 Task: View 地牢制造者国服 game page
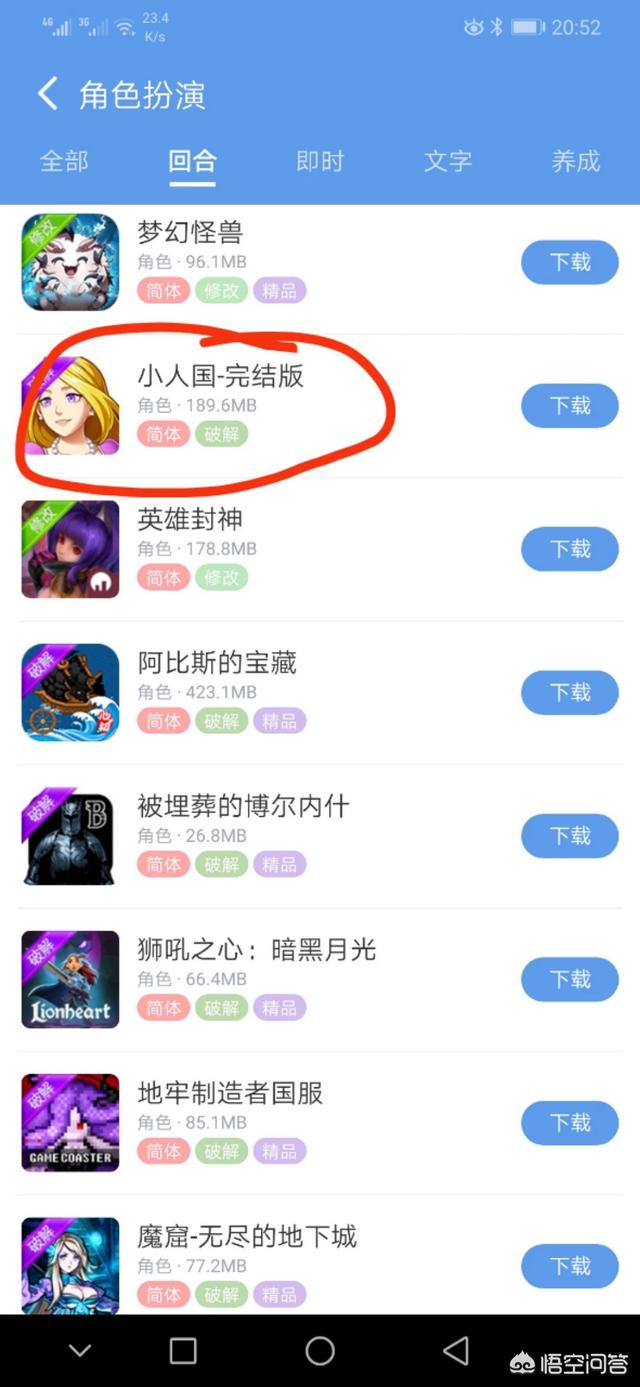tap(230, 1094)
